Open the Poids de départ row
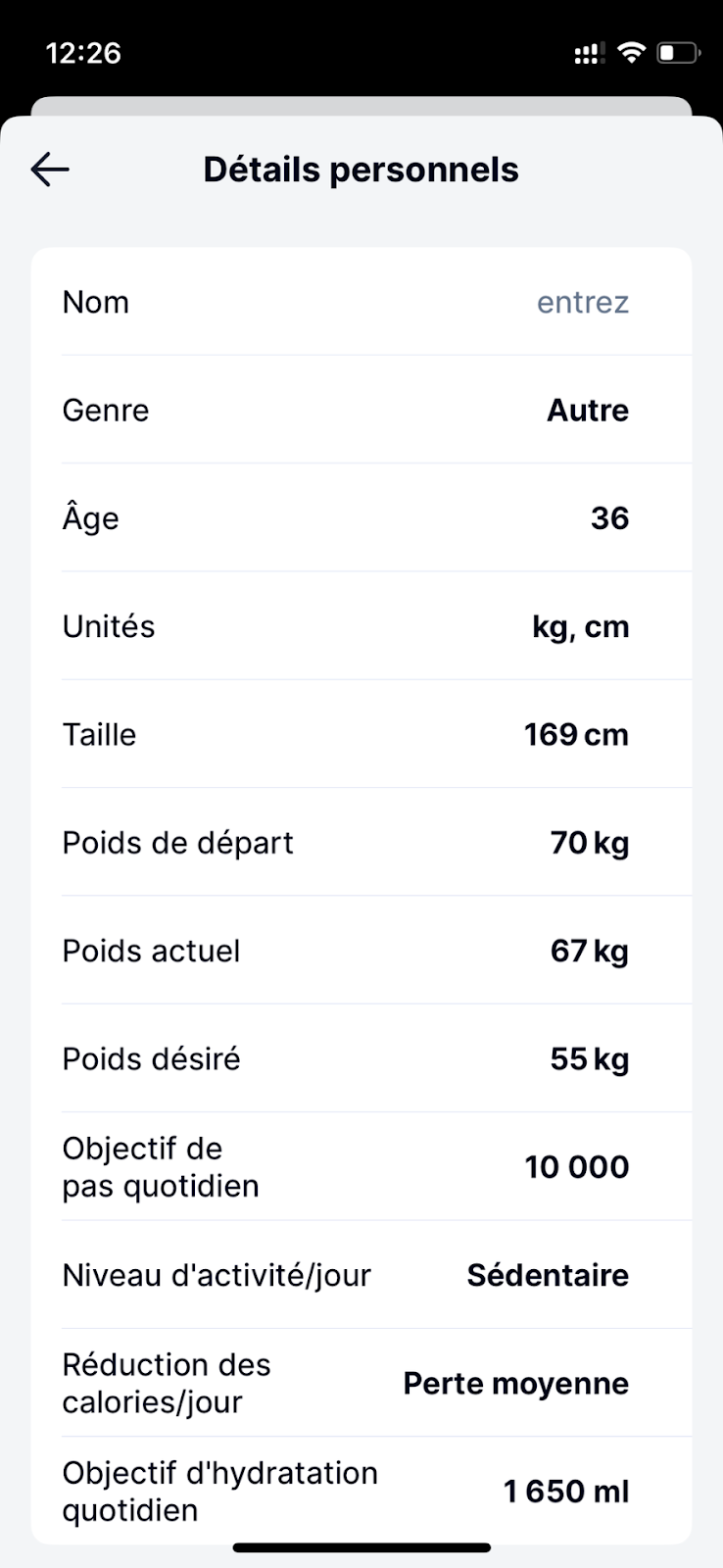 (361, 842)
